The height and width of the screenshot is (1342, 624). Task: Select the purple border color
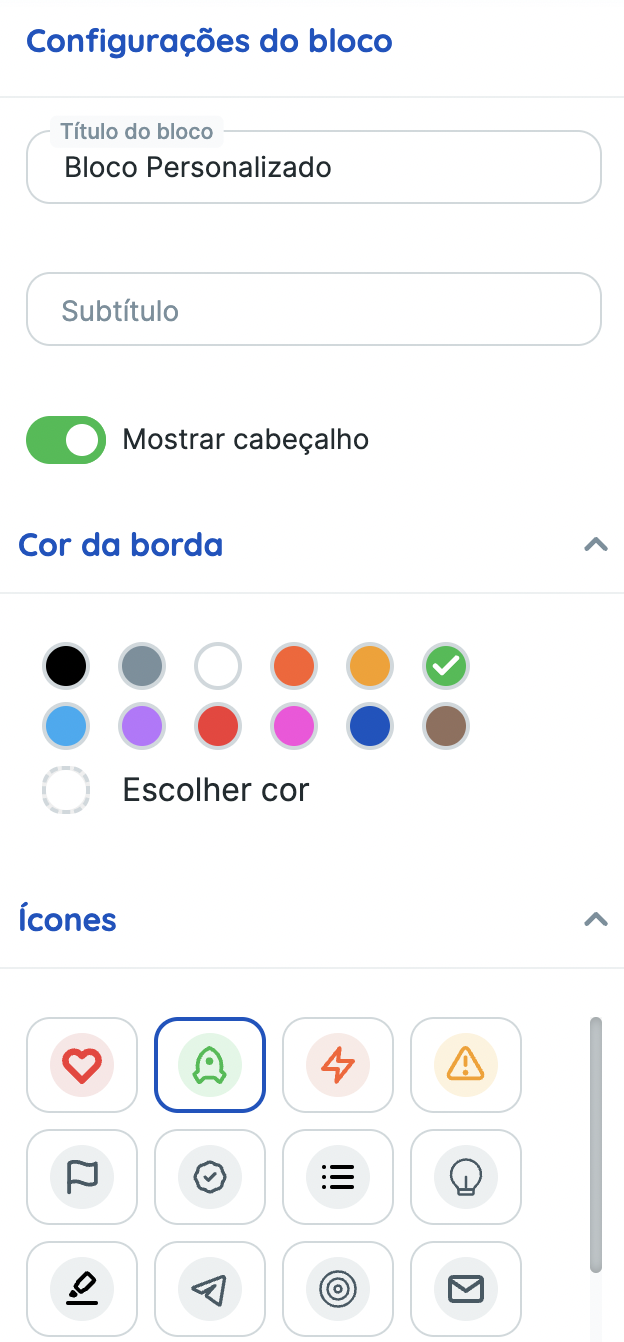click(142, 726)
